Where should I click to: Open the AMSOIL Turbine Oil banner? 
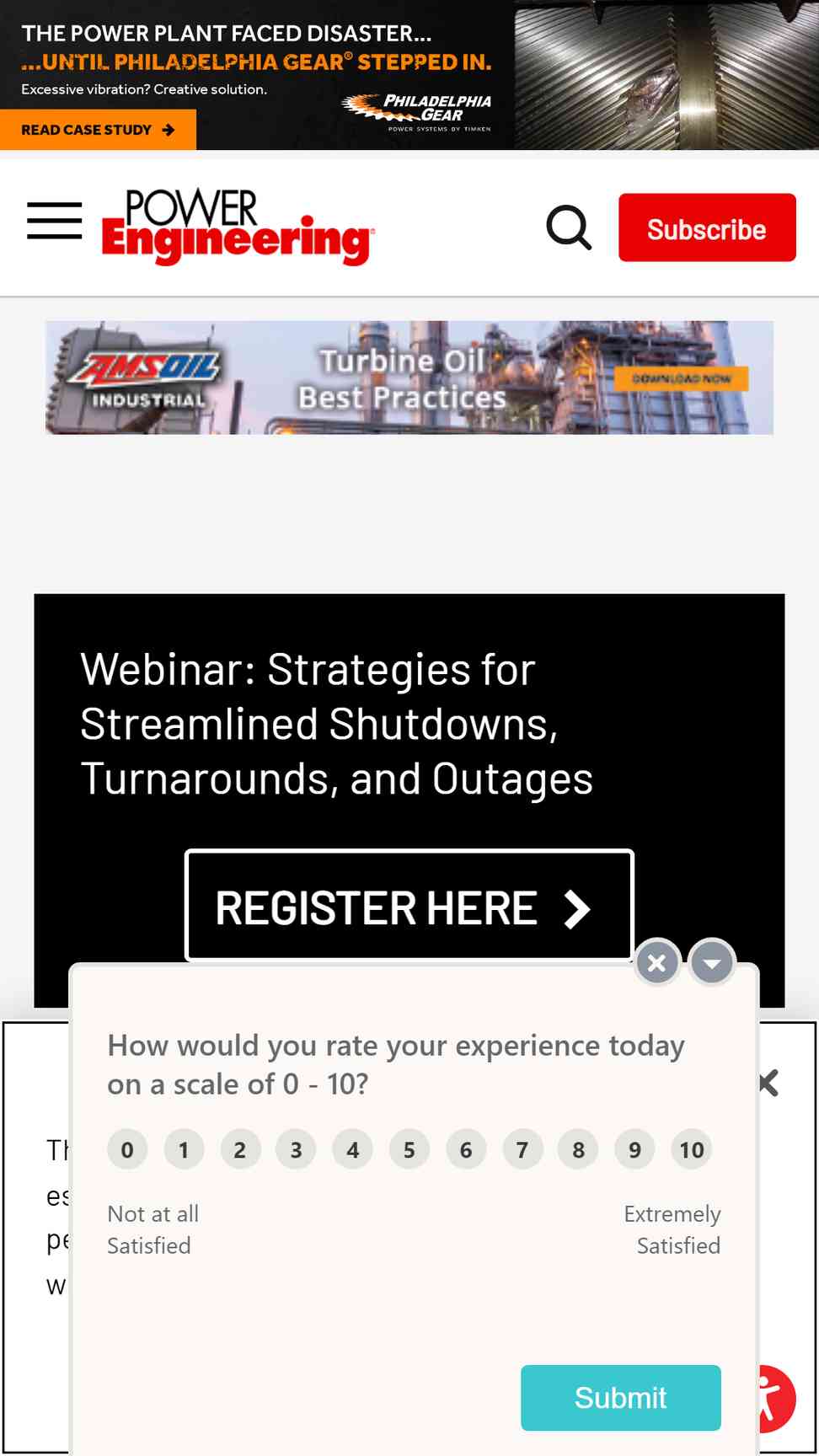pyautogui.click(x=409, y=377)
